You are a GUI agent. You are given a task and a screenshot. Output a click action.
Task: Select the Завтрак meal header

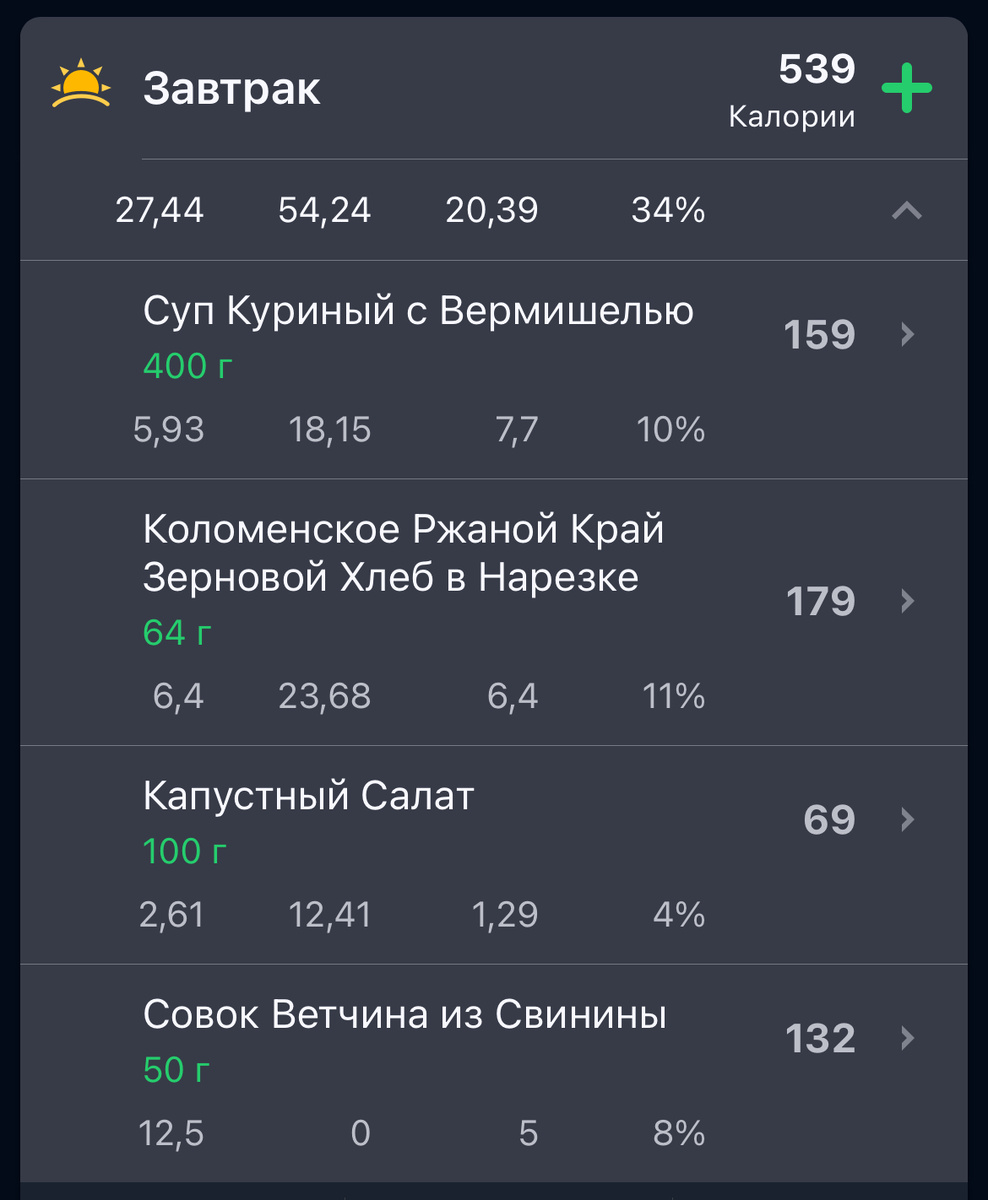(232, 88)
